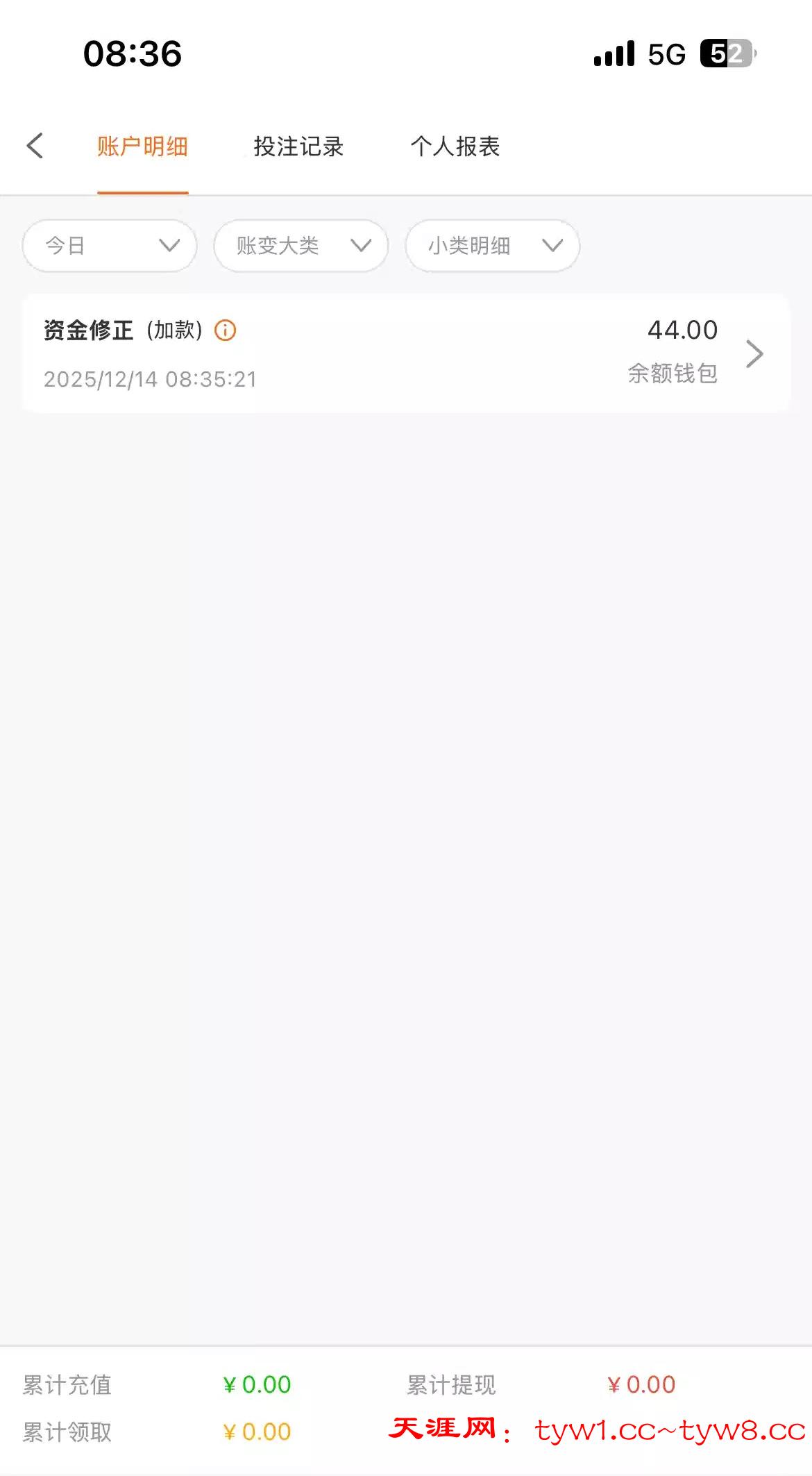
Task: Select the 账户明细 tab
Action: (142, 146)
